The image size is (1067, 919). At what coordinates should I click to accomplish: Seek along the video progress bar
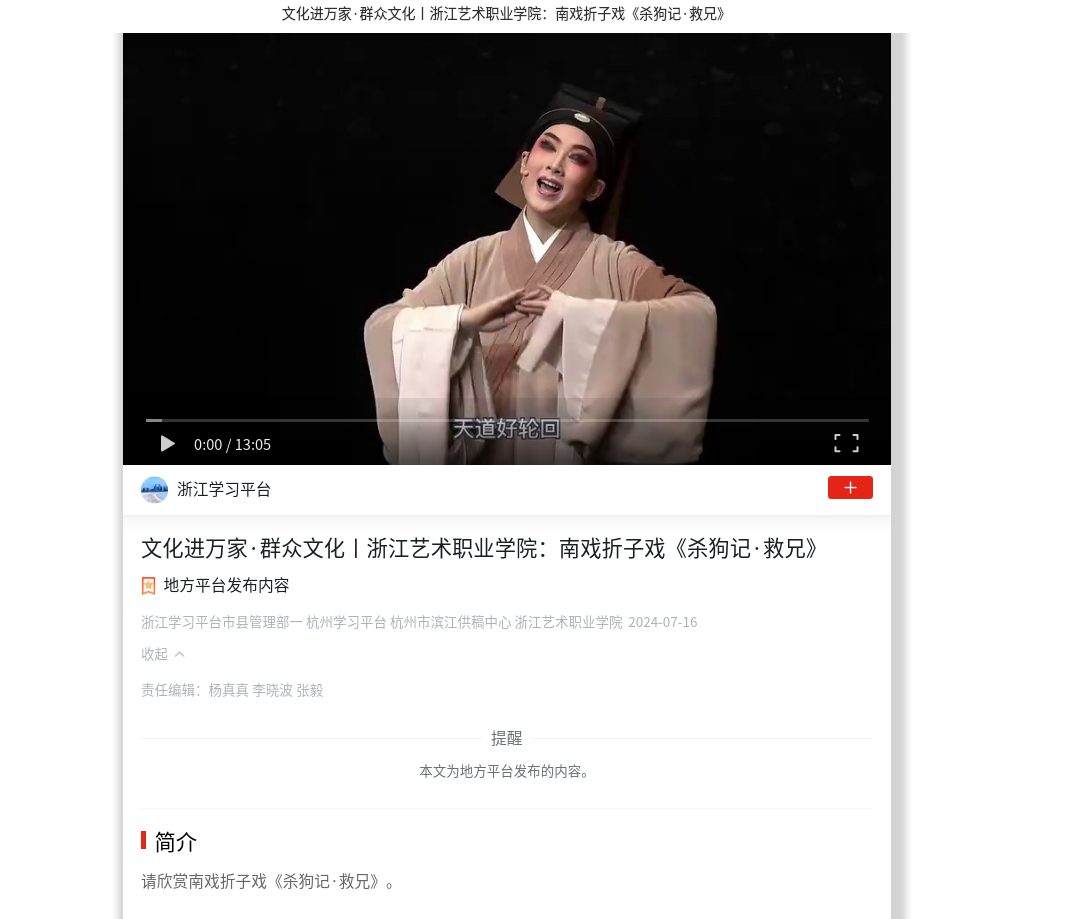[507, 420]
